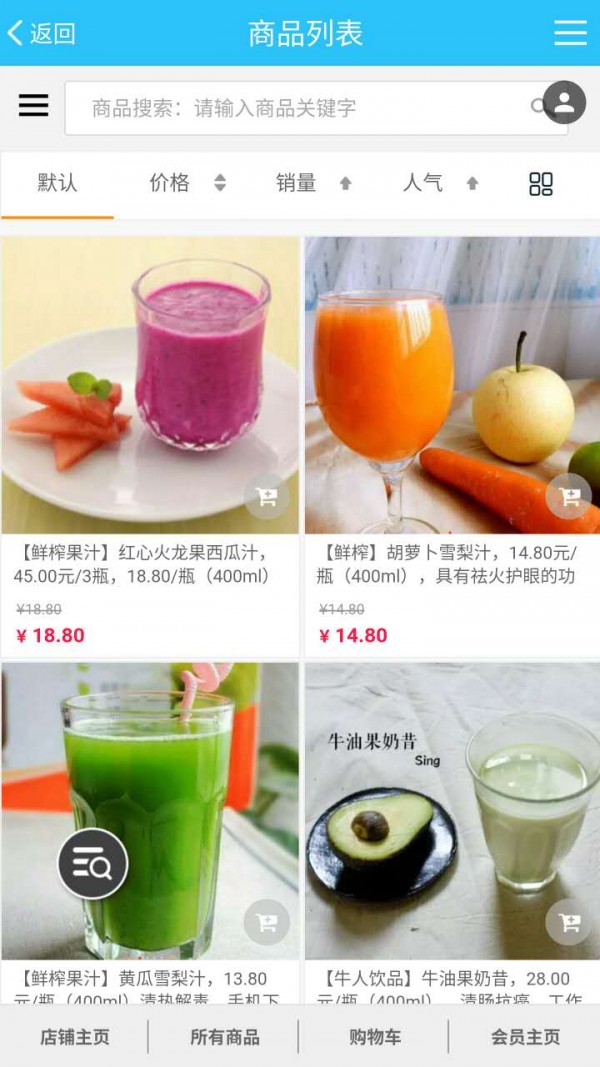The image size is (600, 1067).
Task: Add 牛油果奶昔 to cart
Action: coord(569,922)
